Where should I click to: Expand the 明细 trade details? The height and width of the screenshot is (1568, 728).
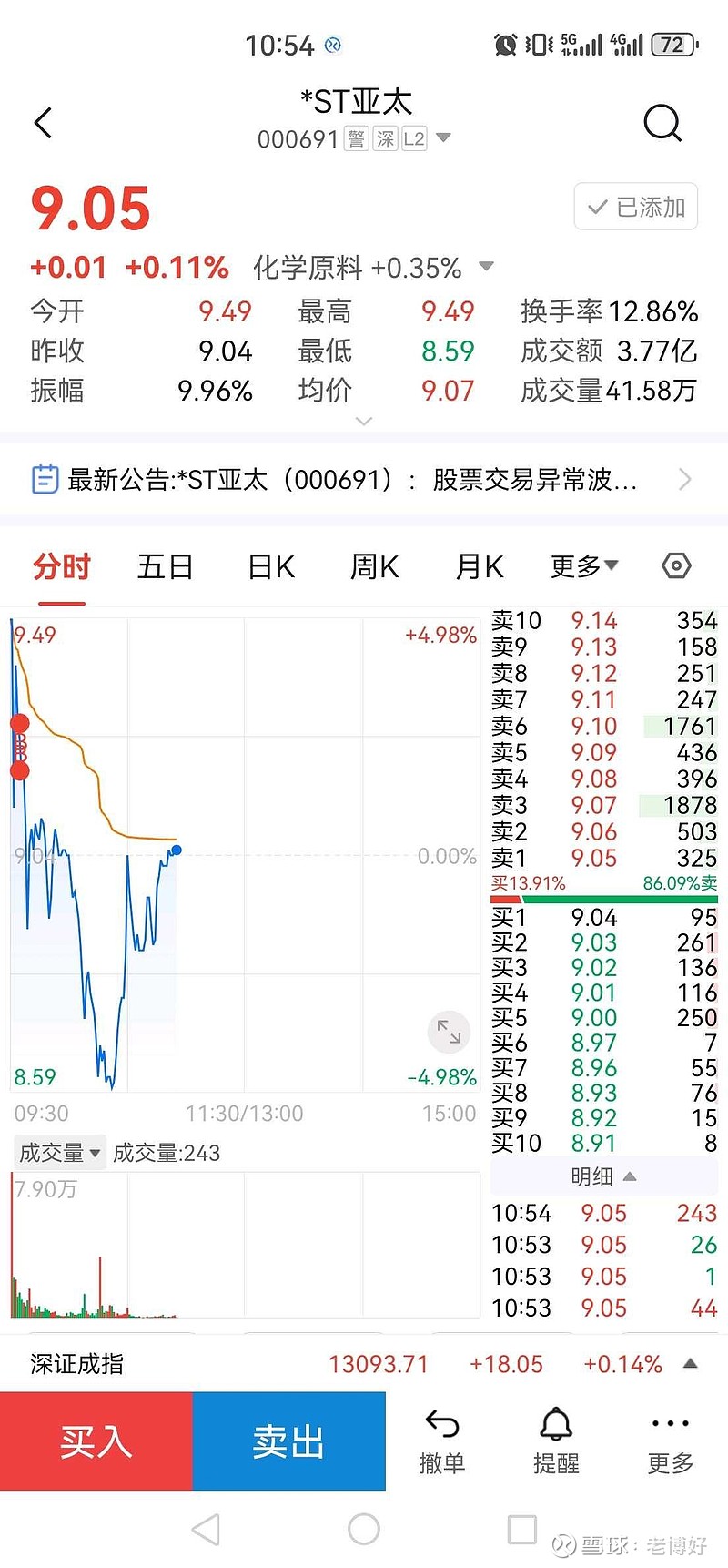tap(603, 1176)
